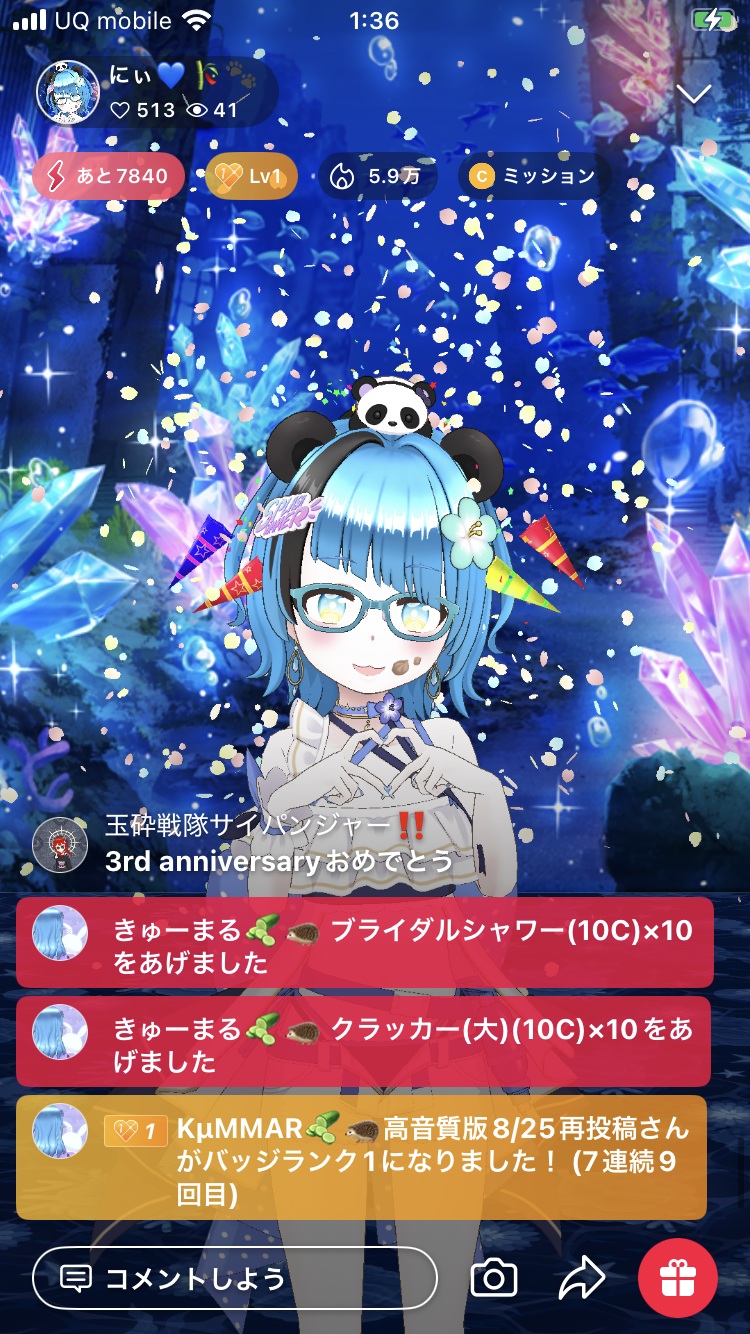This screenshot has width=750, height=1334.
Task: Open the ブライダルシャワー gift notification
Action: tap(365, 943)
